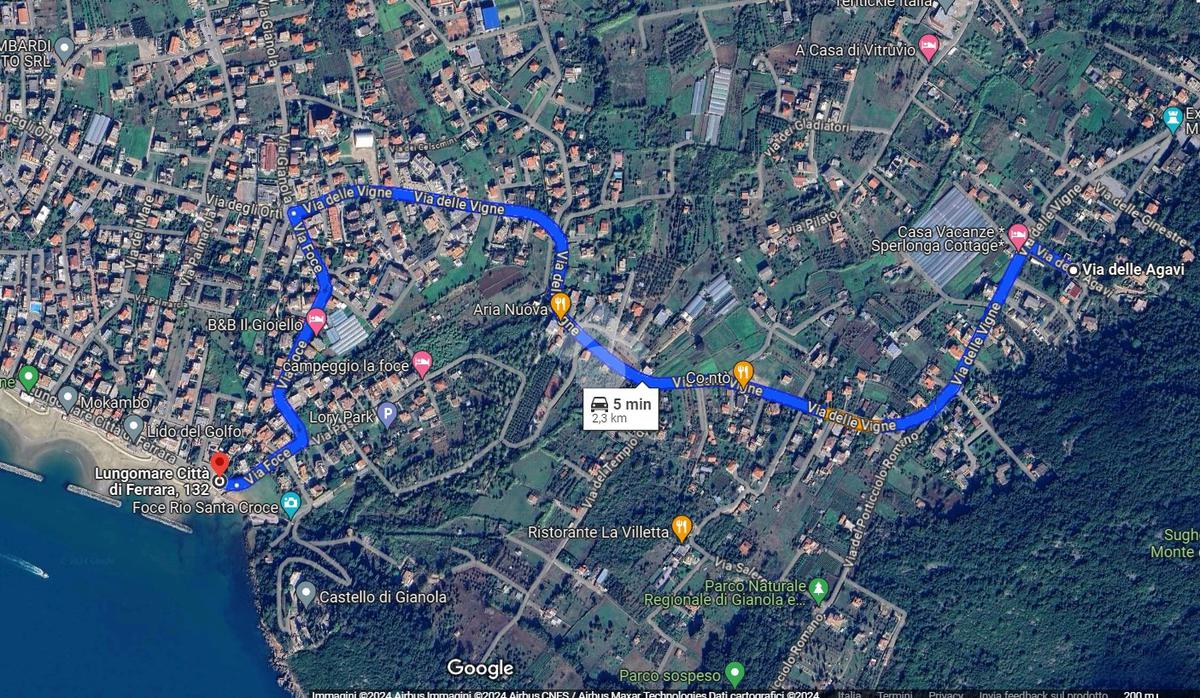Image resolution: width=1200 pixels, height=698 pixels.
Task: Open the Aria Nuova restaurant marker
Action: point(561,303)
